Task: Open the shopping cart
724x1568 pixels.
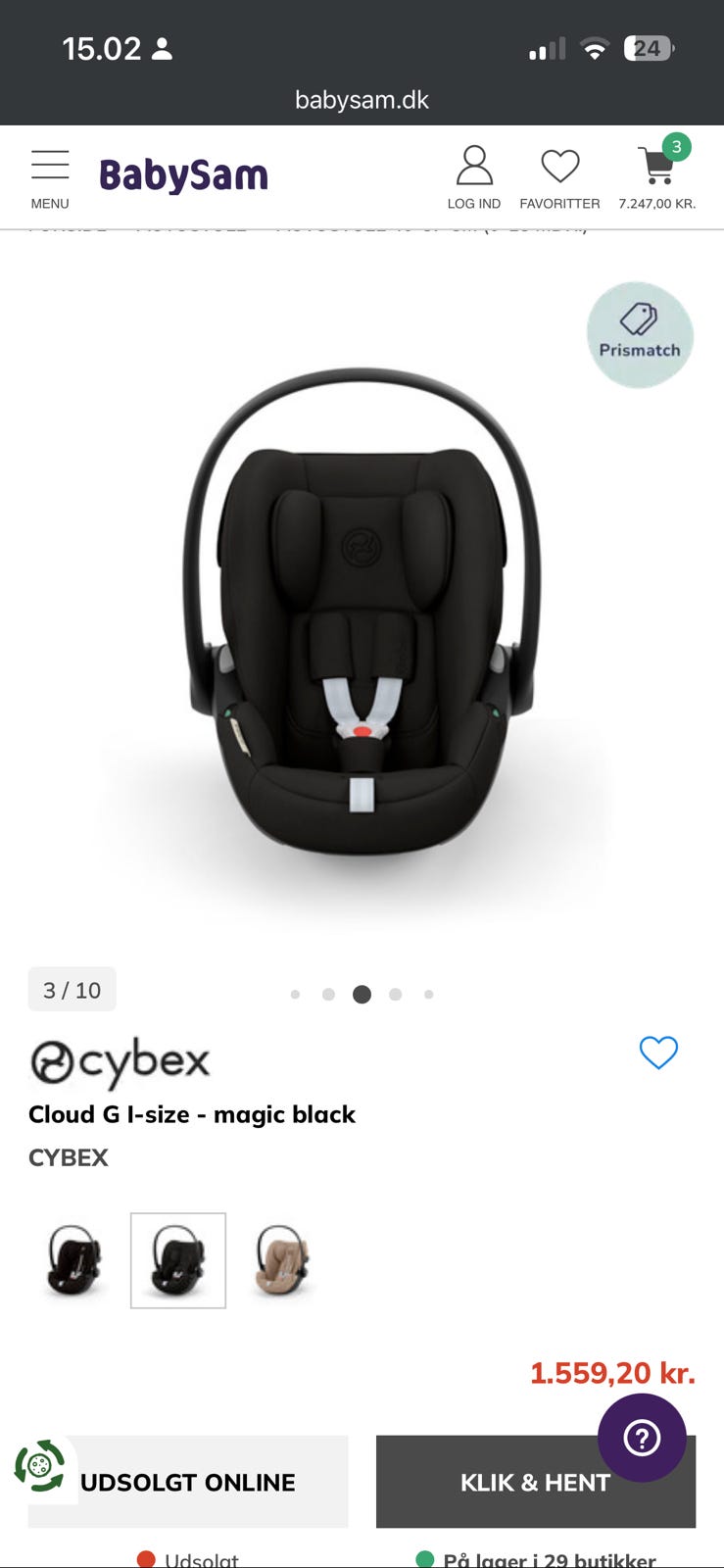Action: click(x=657, y=174)
